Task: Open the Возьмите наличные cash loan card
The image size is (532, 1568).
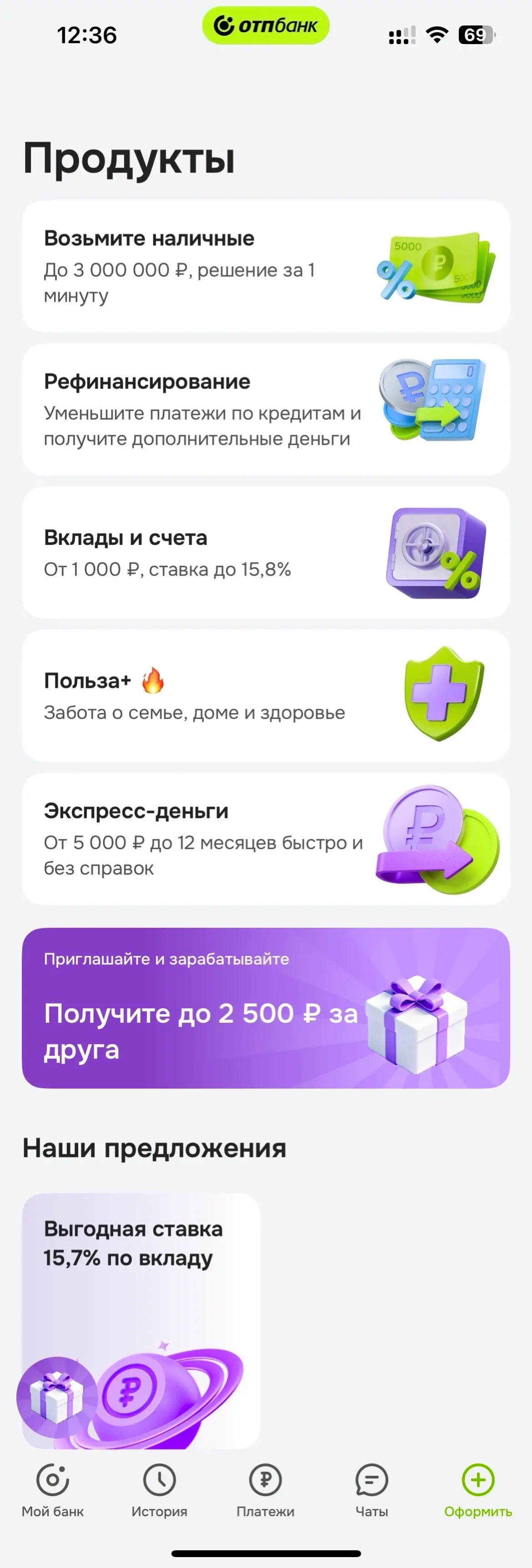Action: point(266,267)
